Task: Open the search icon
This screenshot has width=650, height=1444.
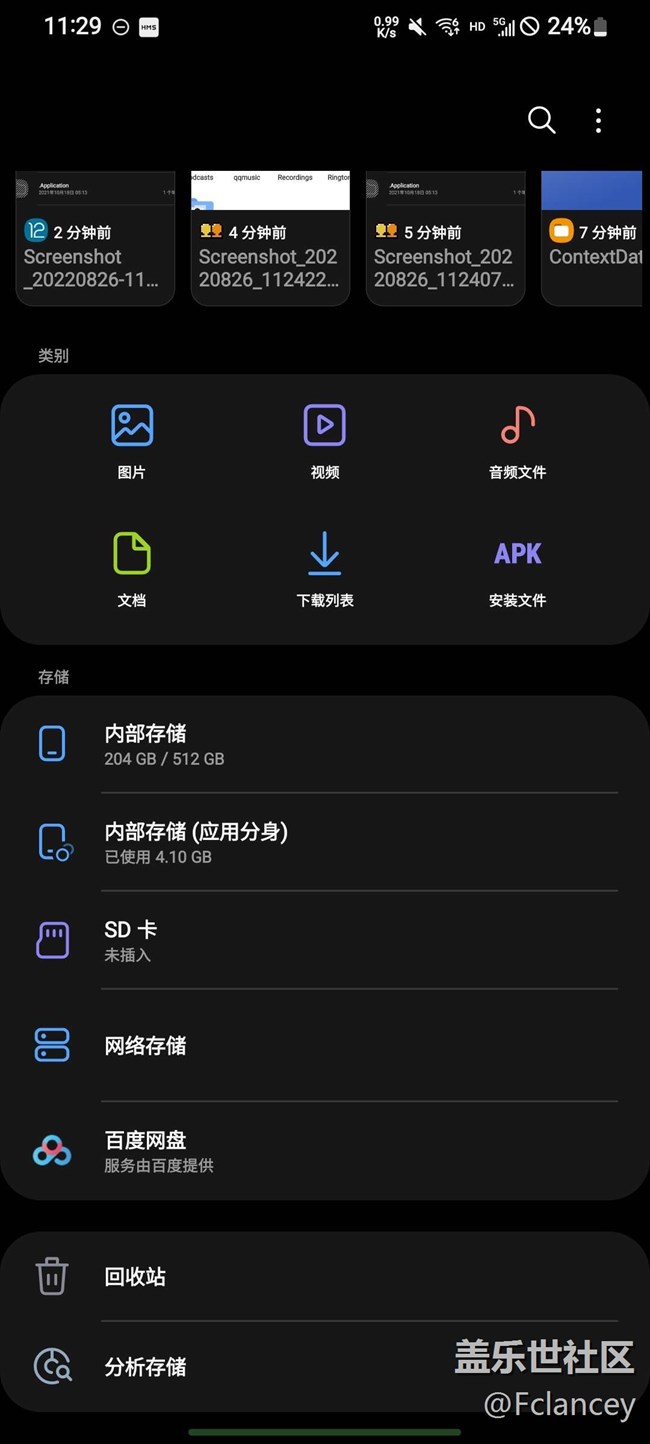Action: [x=541, y=121]
